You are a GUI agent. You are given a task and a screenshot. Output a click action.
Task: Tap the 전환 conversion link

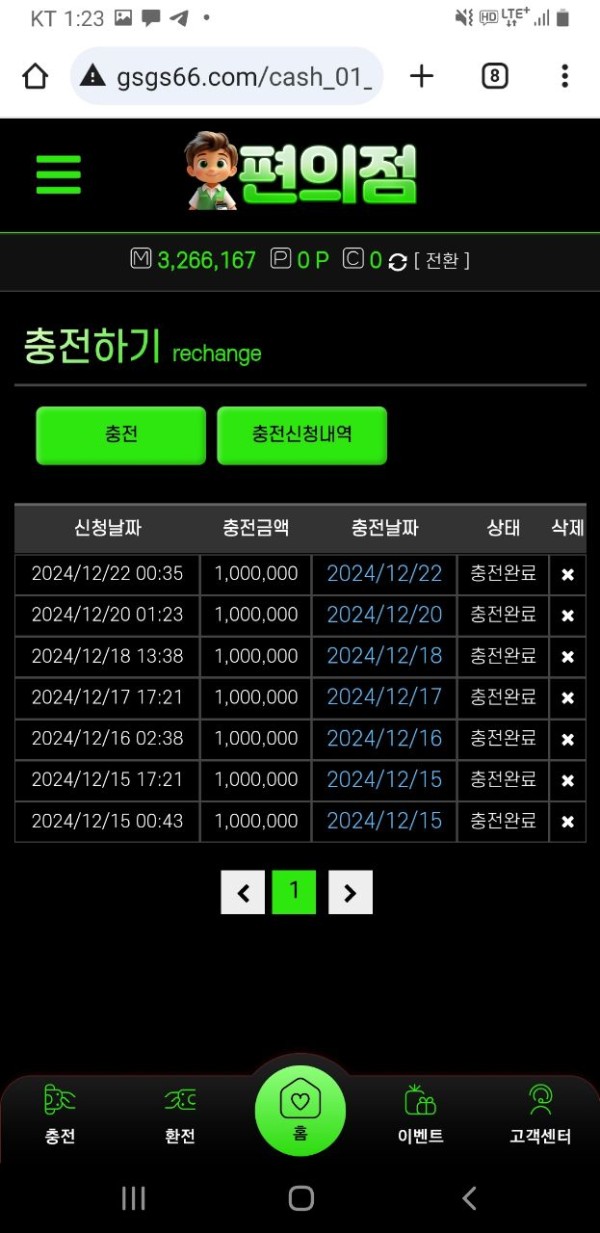[441, 261]
